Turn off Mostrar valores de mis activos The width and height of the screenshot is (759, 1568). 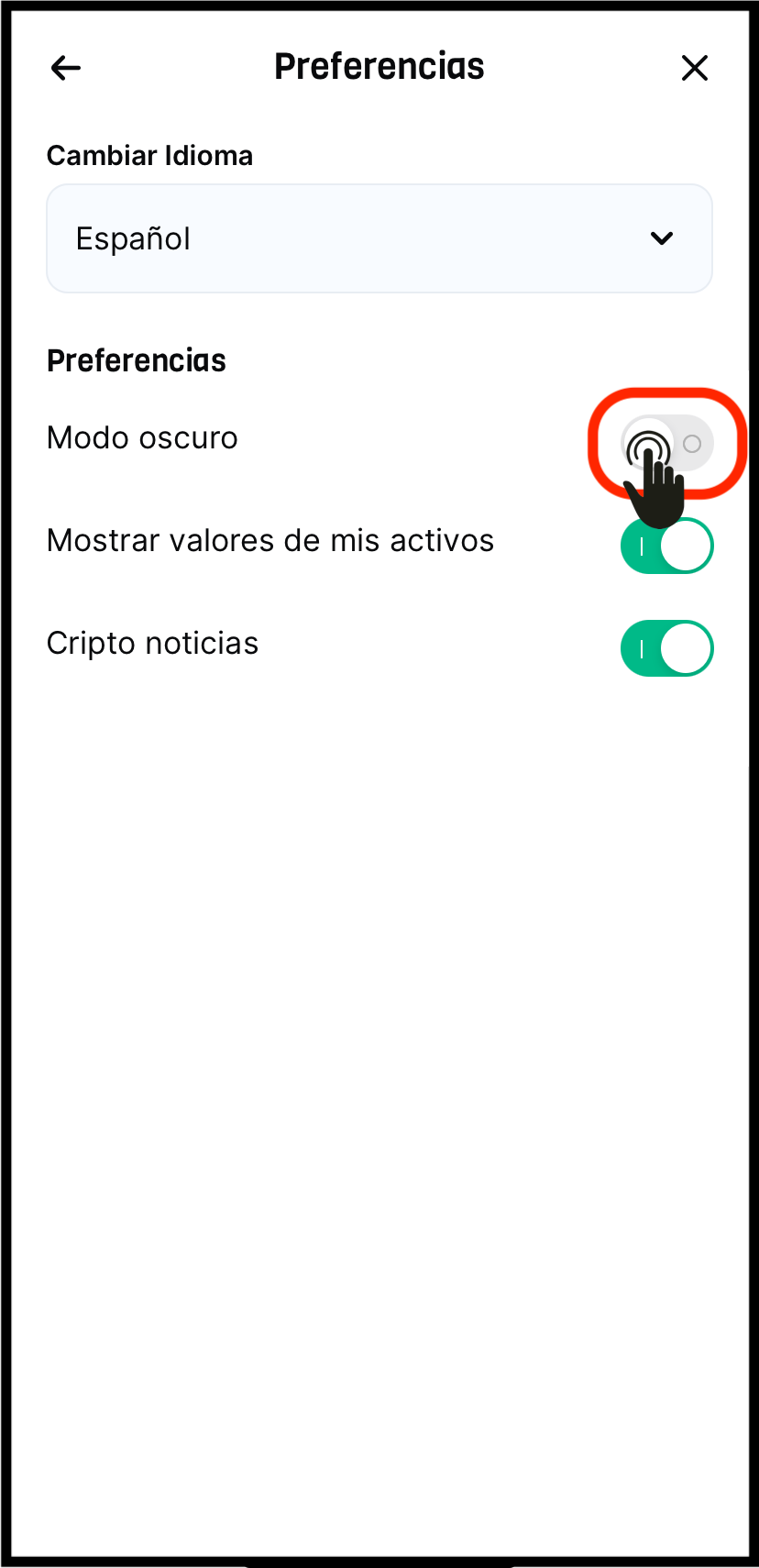coord(666,547)
